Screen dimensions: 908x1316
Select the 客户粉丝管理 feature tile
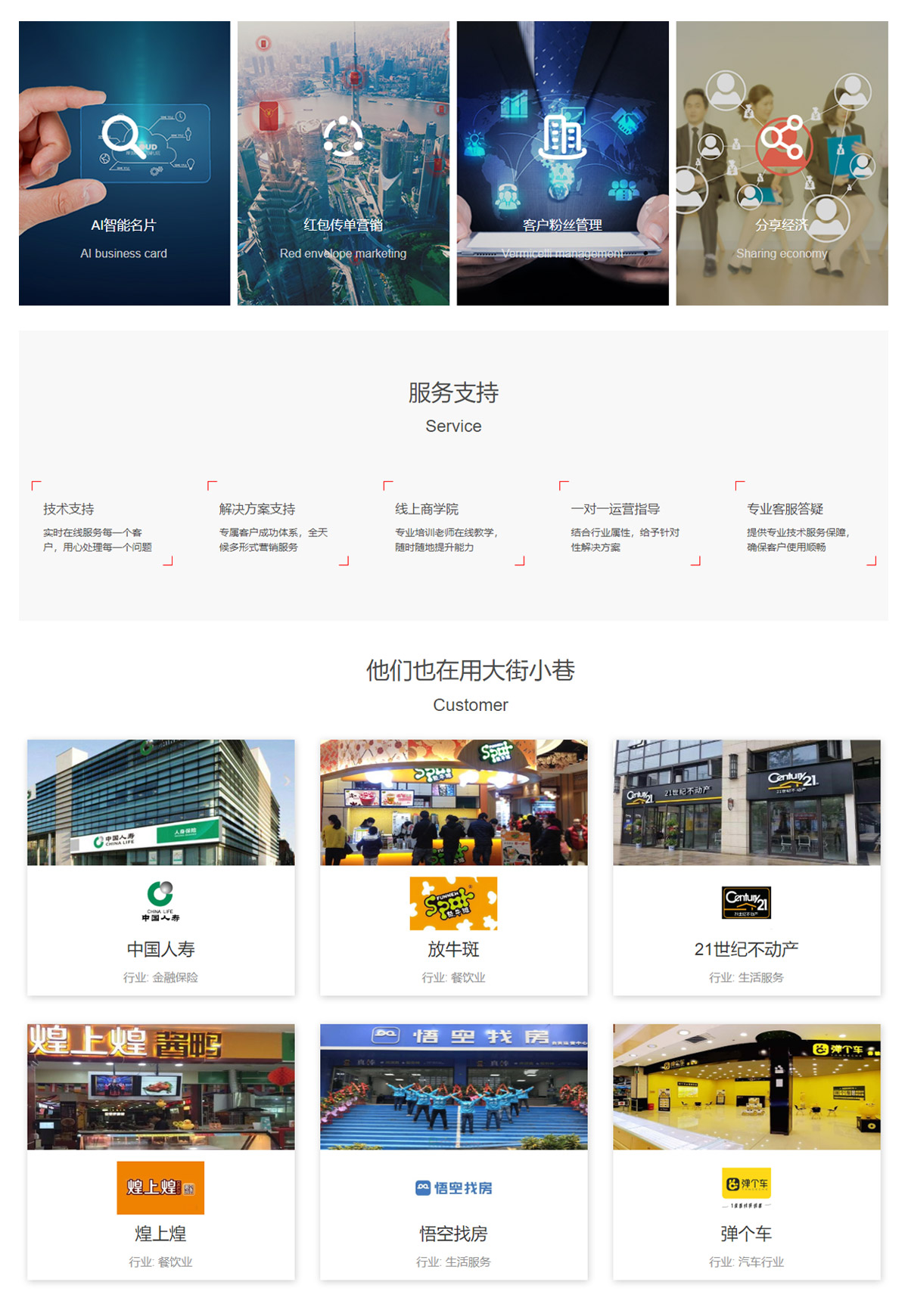point(562,163)
